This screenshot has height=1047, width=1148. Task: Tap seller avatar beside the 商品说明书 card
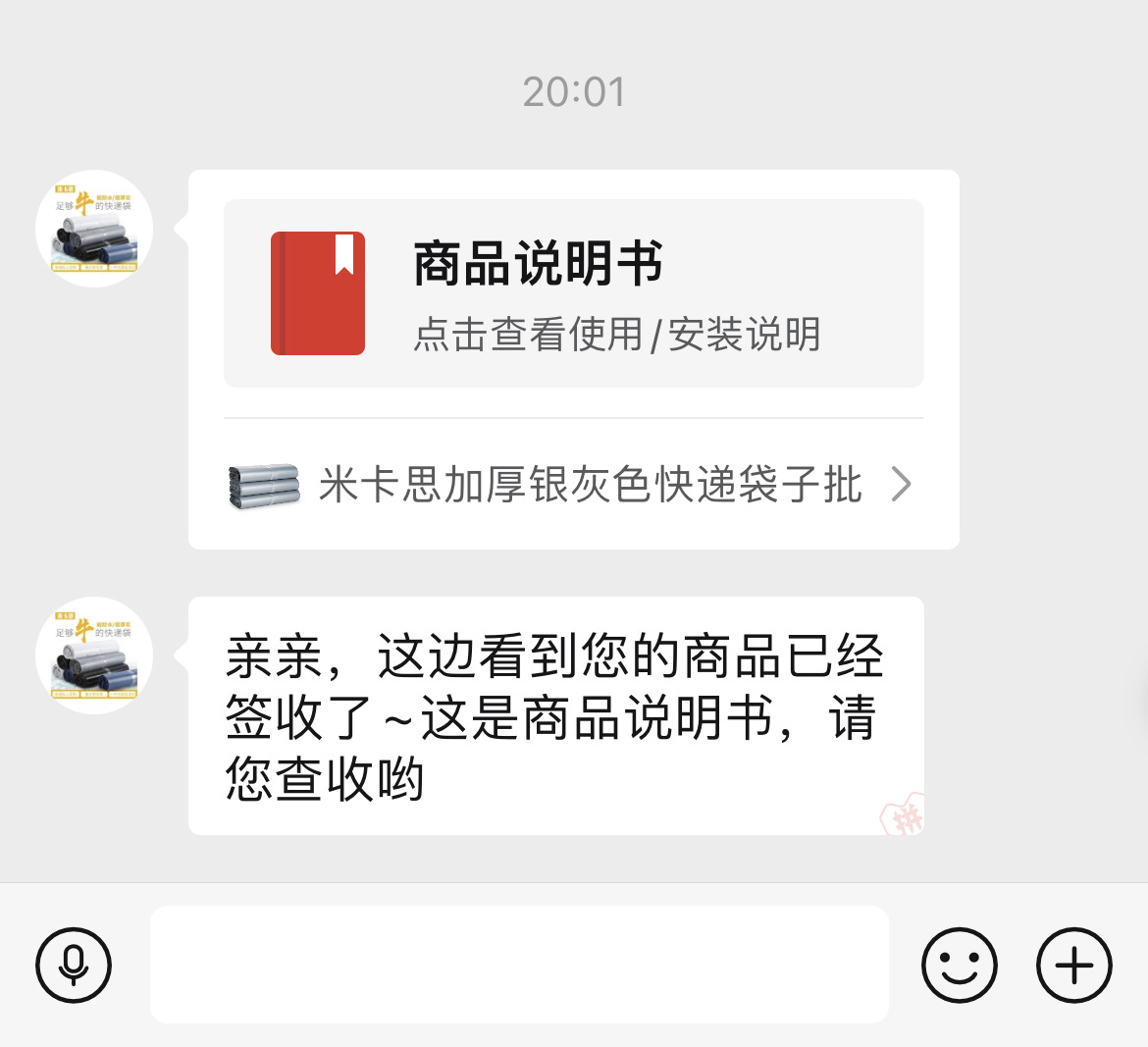tap(94, 229)
